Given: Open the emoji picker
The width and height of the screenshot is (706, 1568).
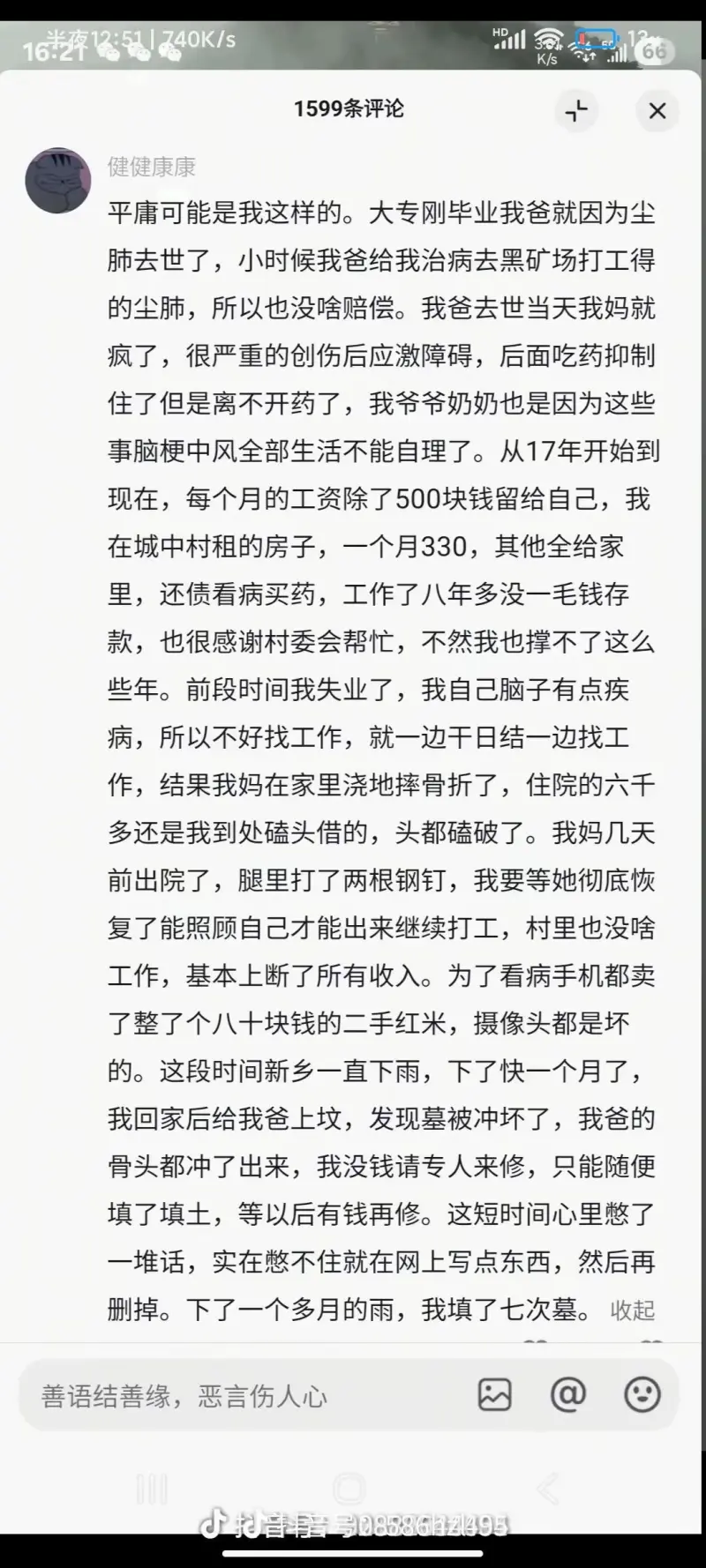Looking at the screenshot, I should click(642, 1394).
